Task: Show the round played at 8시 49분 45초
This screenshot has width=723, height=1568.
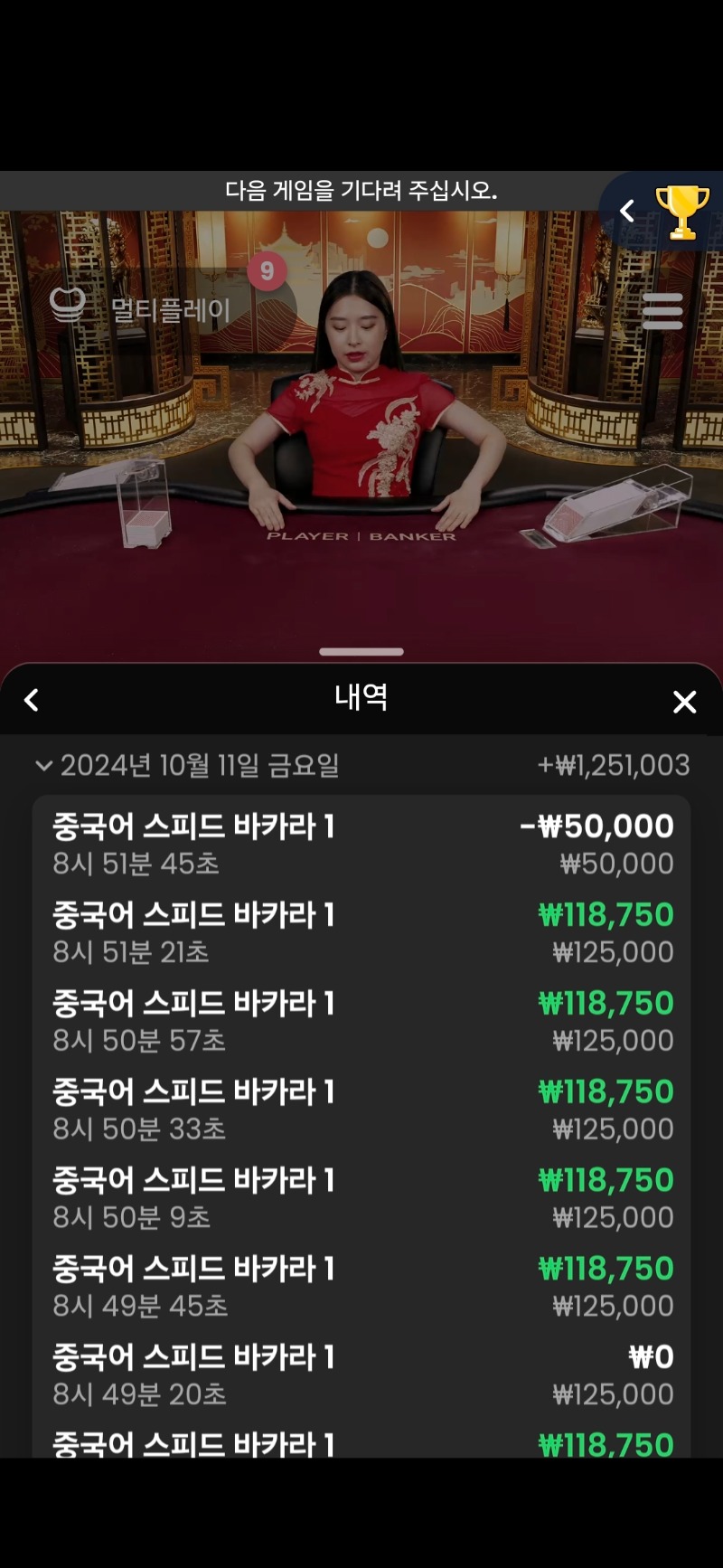Action: pyautogui.click(x=361, y=1286)
